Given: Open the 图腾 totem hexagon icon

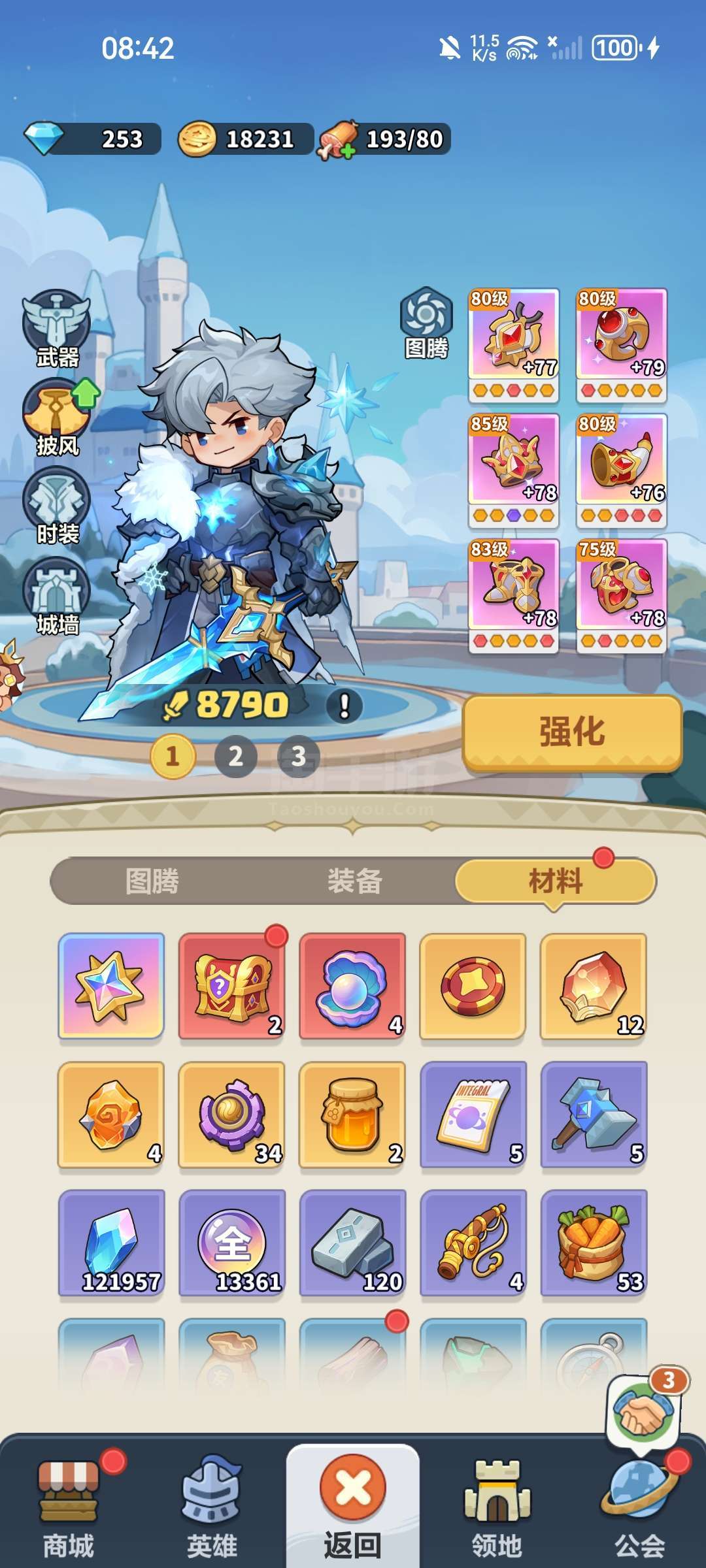Looking at the screenshot, I should click(426, 323).
